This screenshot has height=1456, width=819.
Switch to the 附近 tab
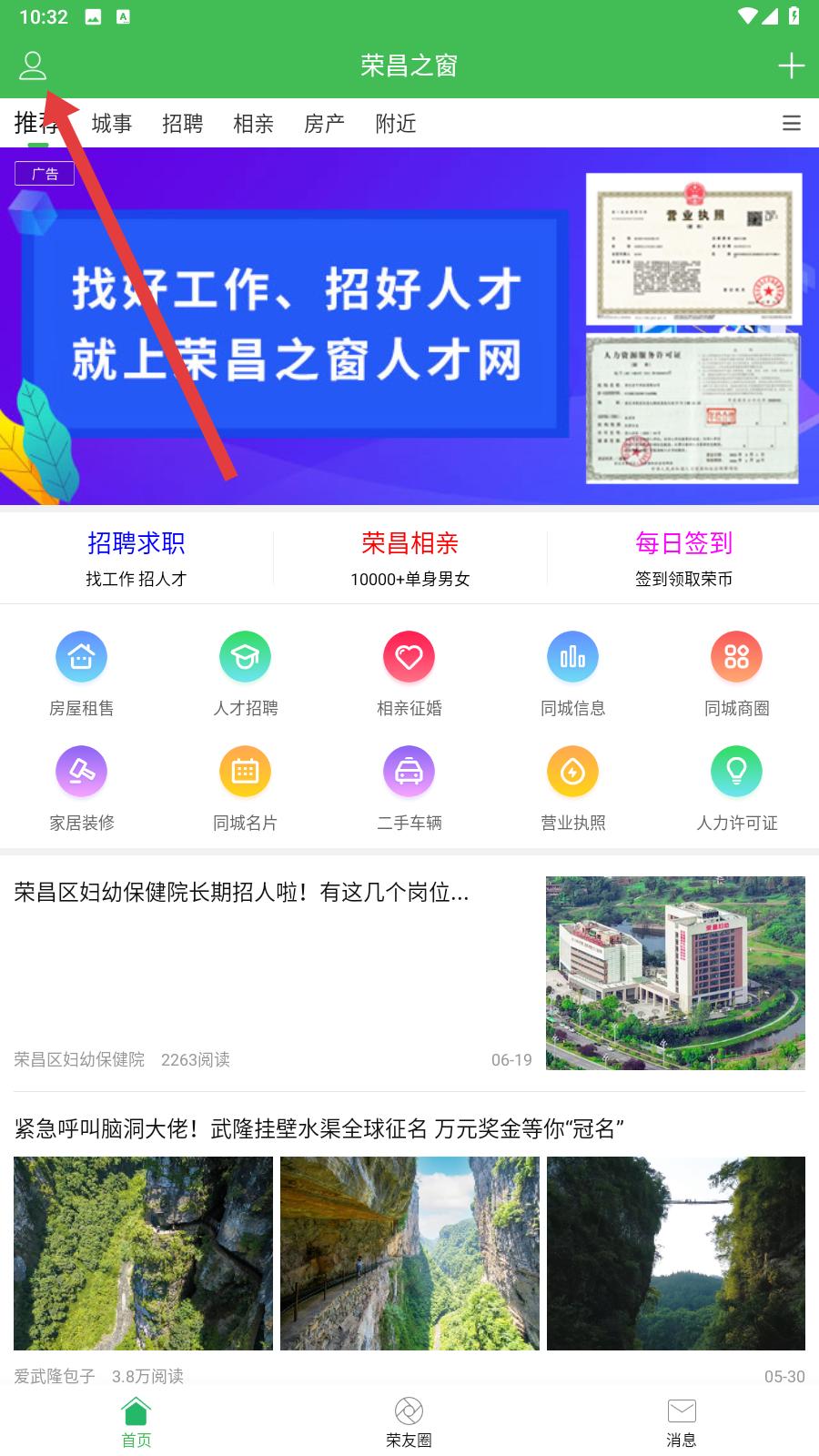coord(396,124)
